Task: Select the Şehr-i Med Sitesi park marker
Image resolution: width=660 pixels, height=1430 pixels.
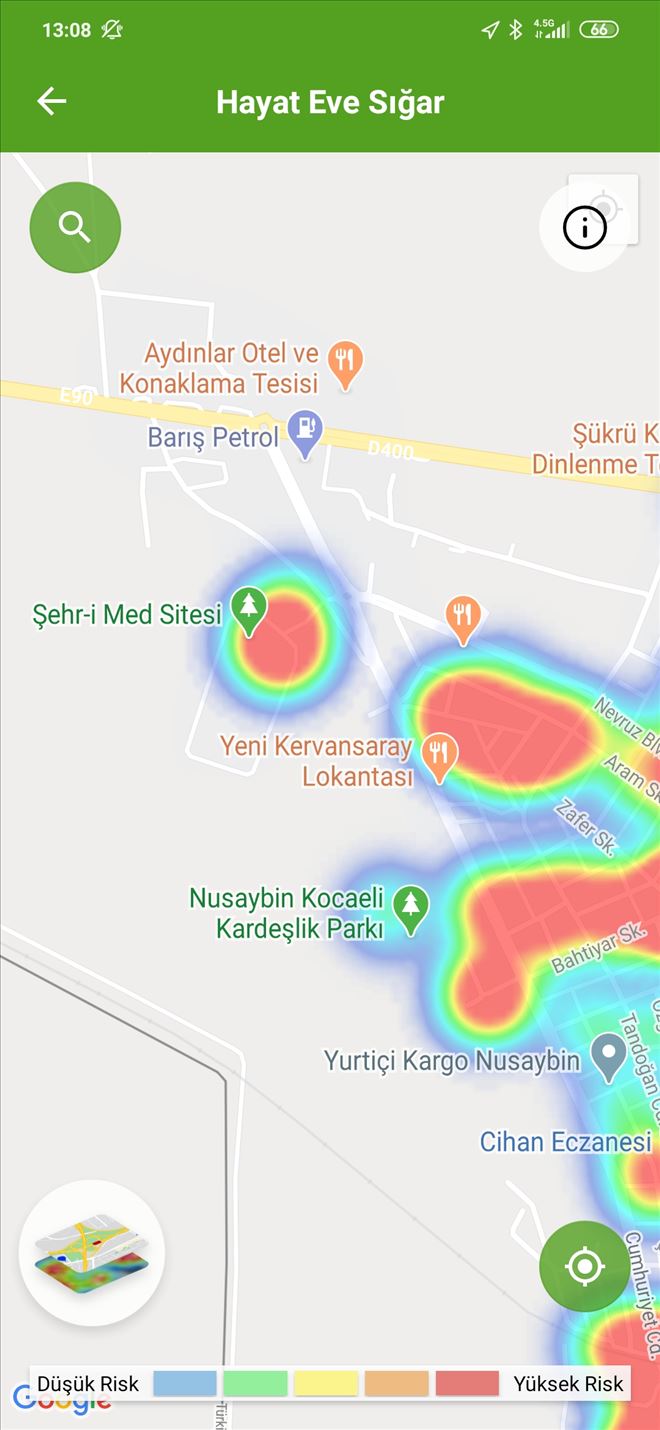Action: (x=249, y=609)
